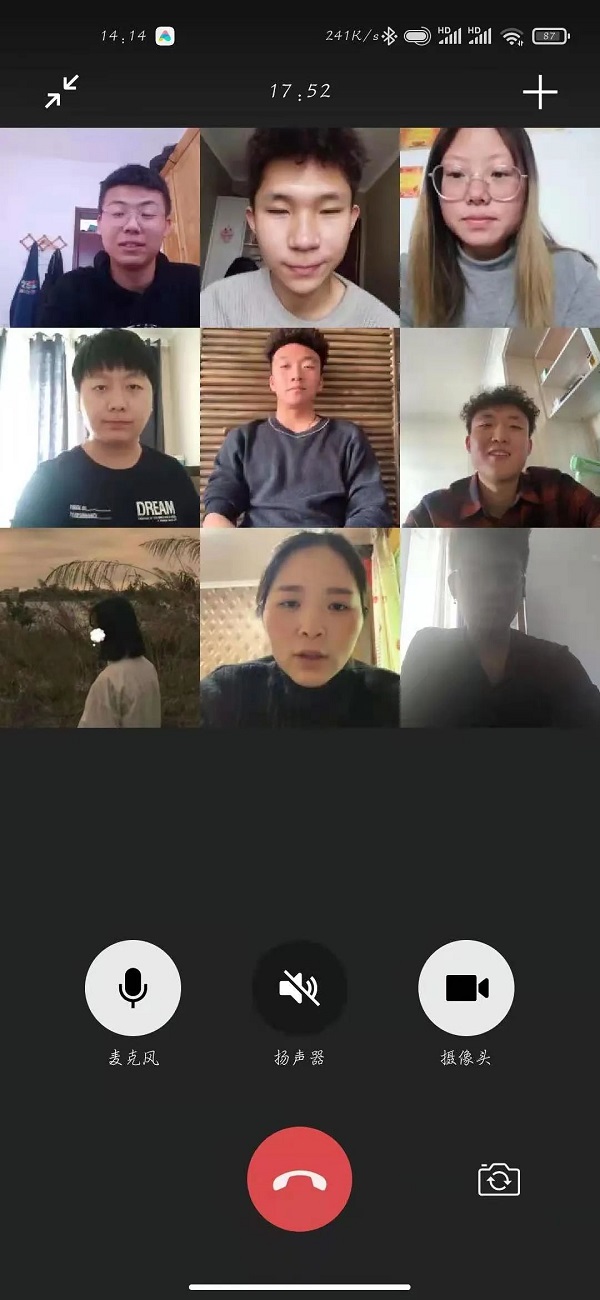Minimize the group video call window
This screenshot has width=600, height=1300.
point(62,92)
